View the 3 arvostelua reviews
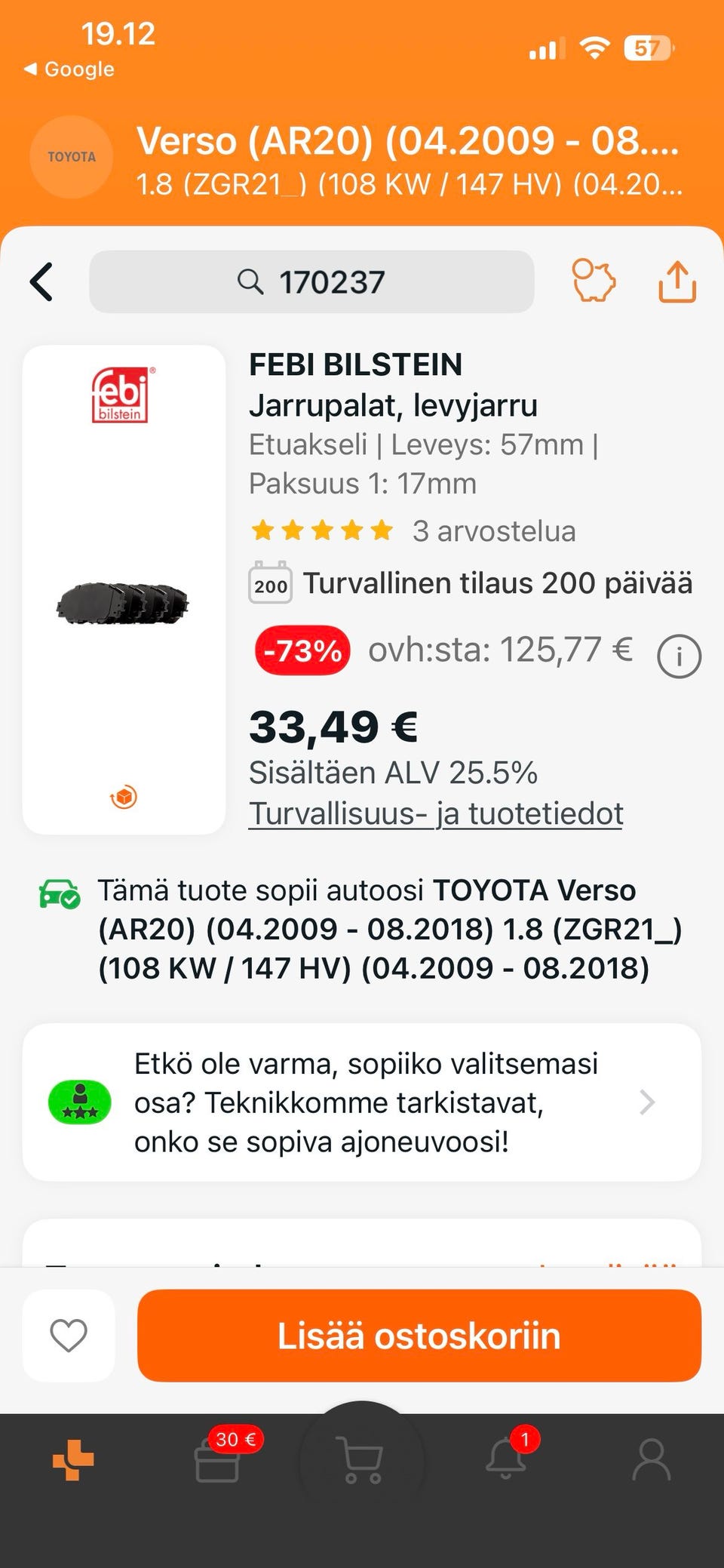The height and width of the screenshot is (1568, 724). 492,530
